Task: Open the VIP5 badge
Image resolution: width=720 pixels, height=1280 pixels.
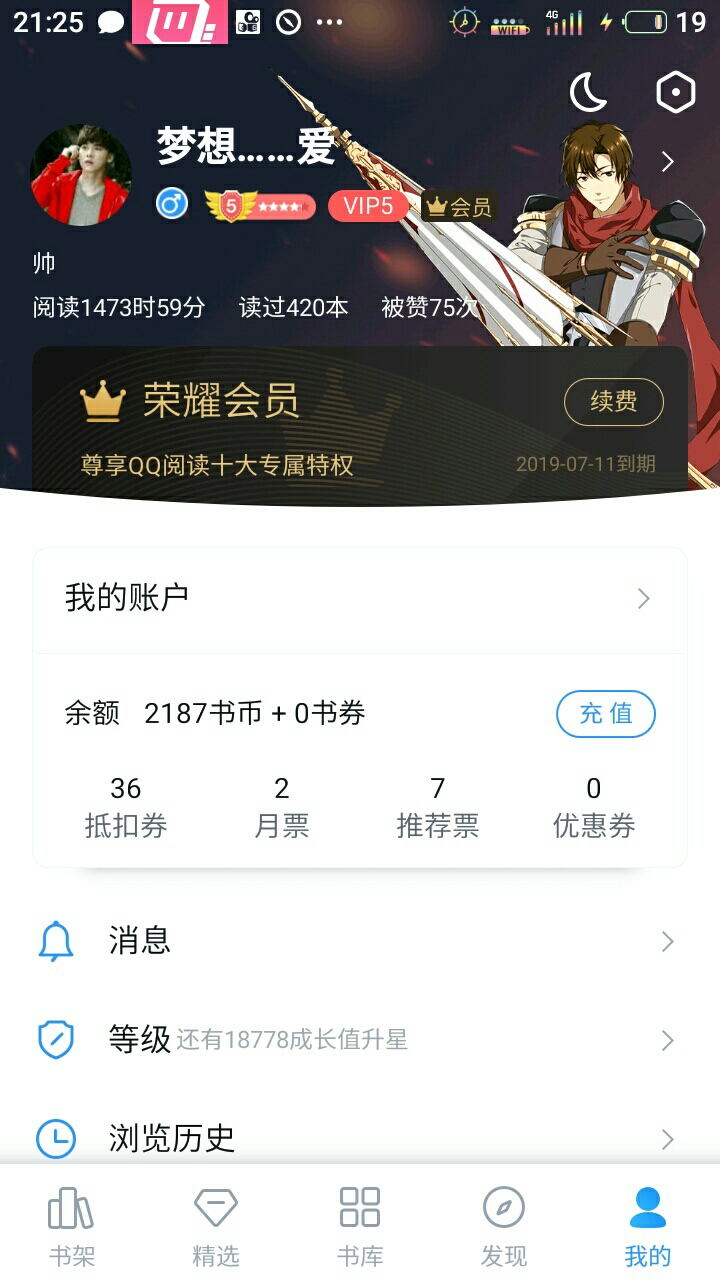Action: pyautogui.click(x=367, y=206)
